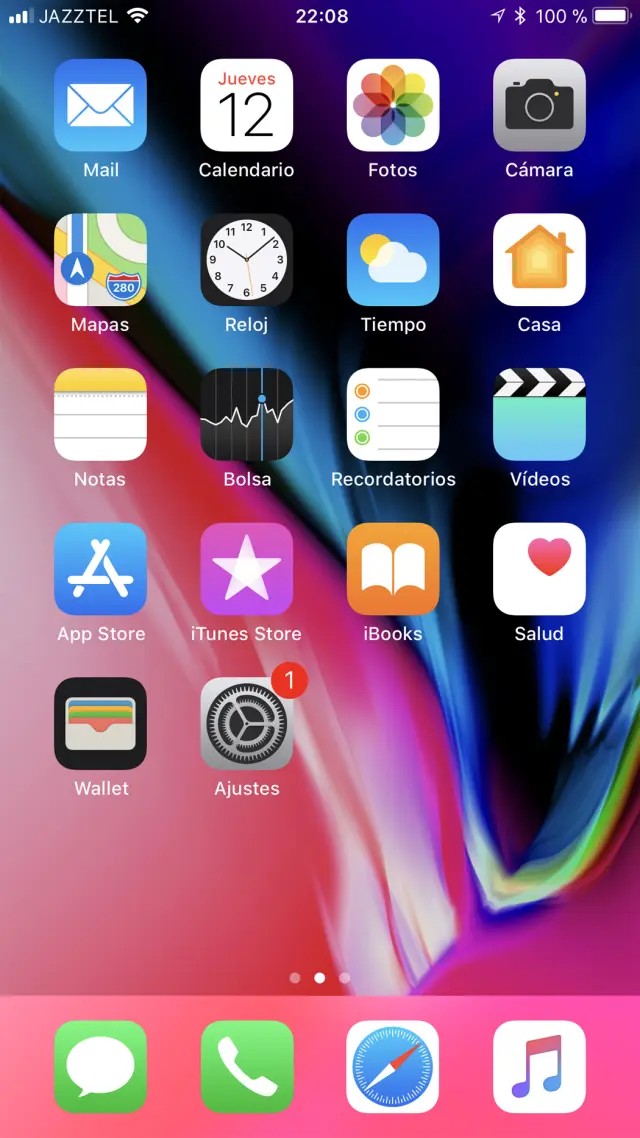The width and height of the screenshot is (640, 1138).
Task: Tap the green Messages icon in the dock
Action: click(x=100, y=1067)
